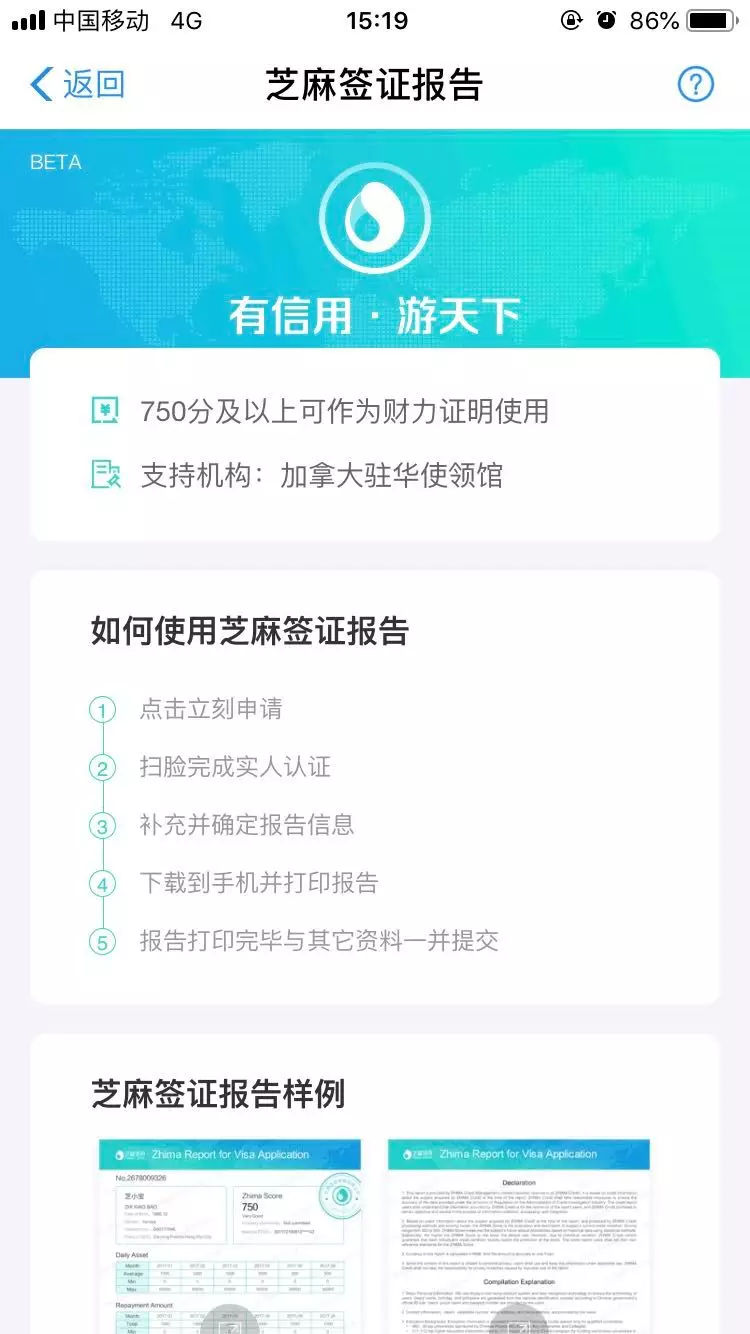
Task: Click step 1 点击立刻申请
Action: click(212, 709)
